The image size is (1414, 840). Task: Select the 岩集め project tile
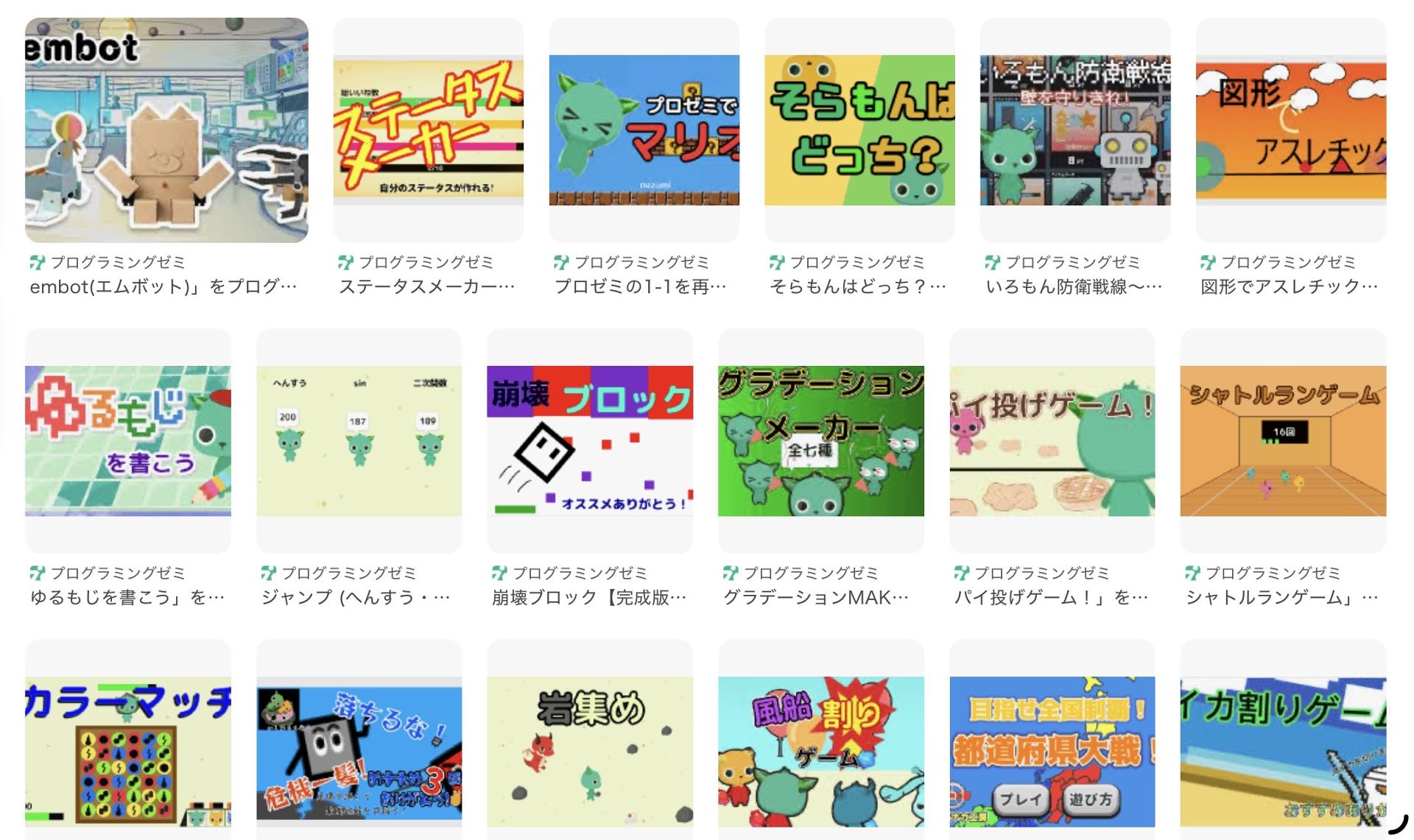(590, 749)
